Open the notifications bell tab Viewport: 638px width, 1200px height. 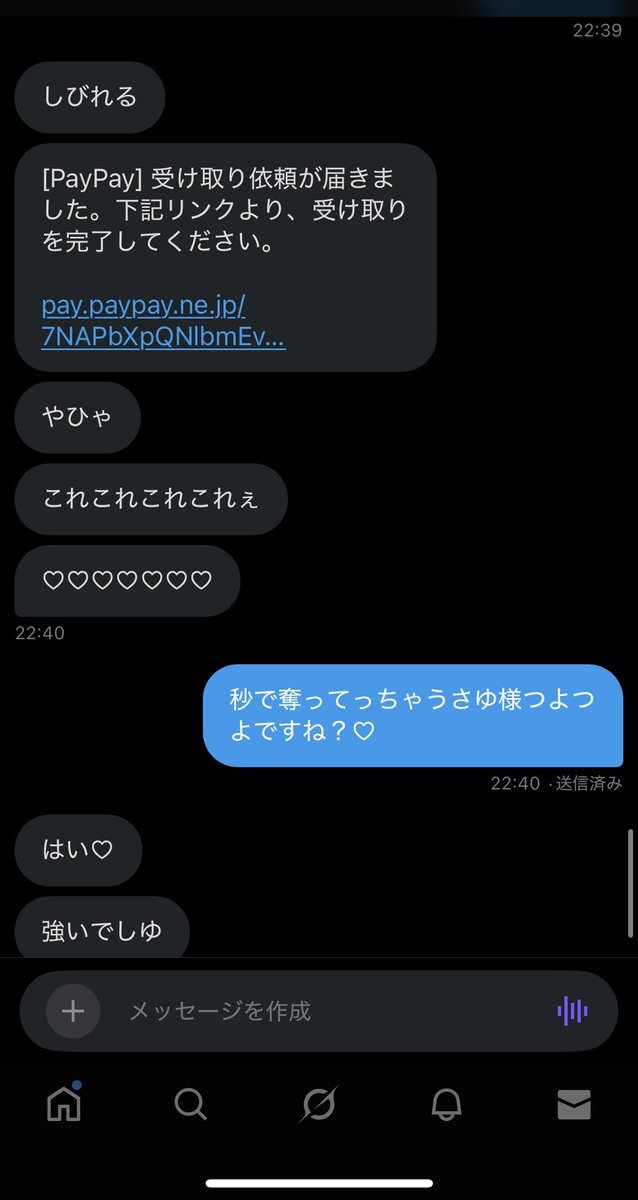point(446,1104)
